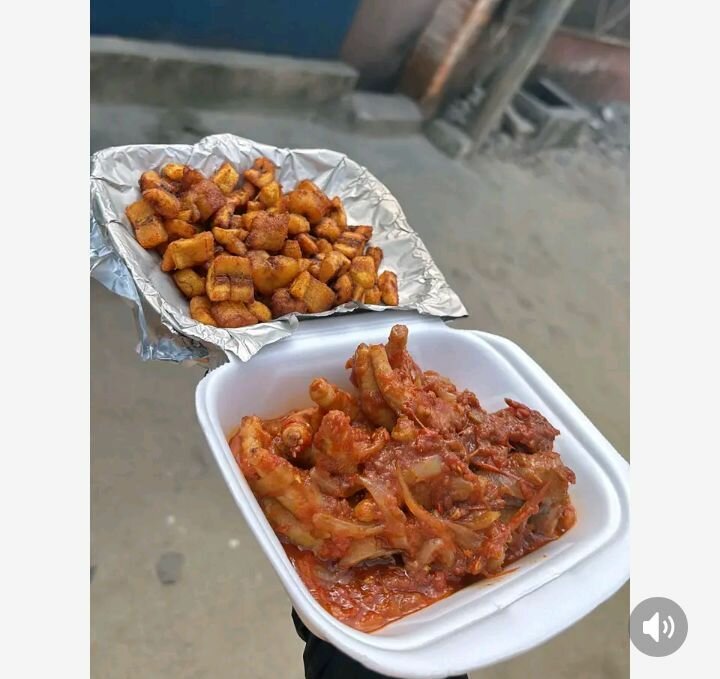720x679 pixels.
Task: Toggle the video sound speaker button
Action: click(x=658, y=627)
